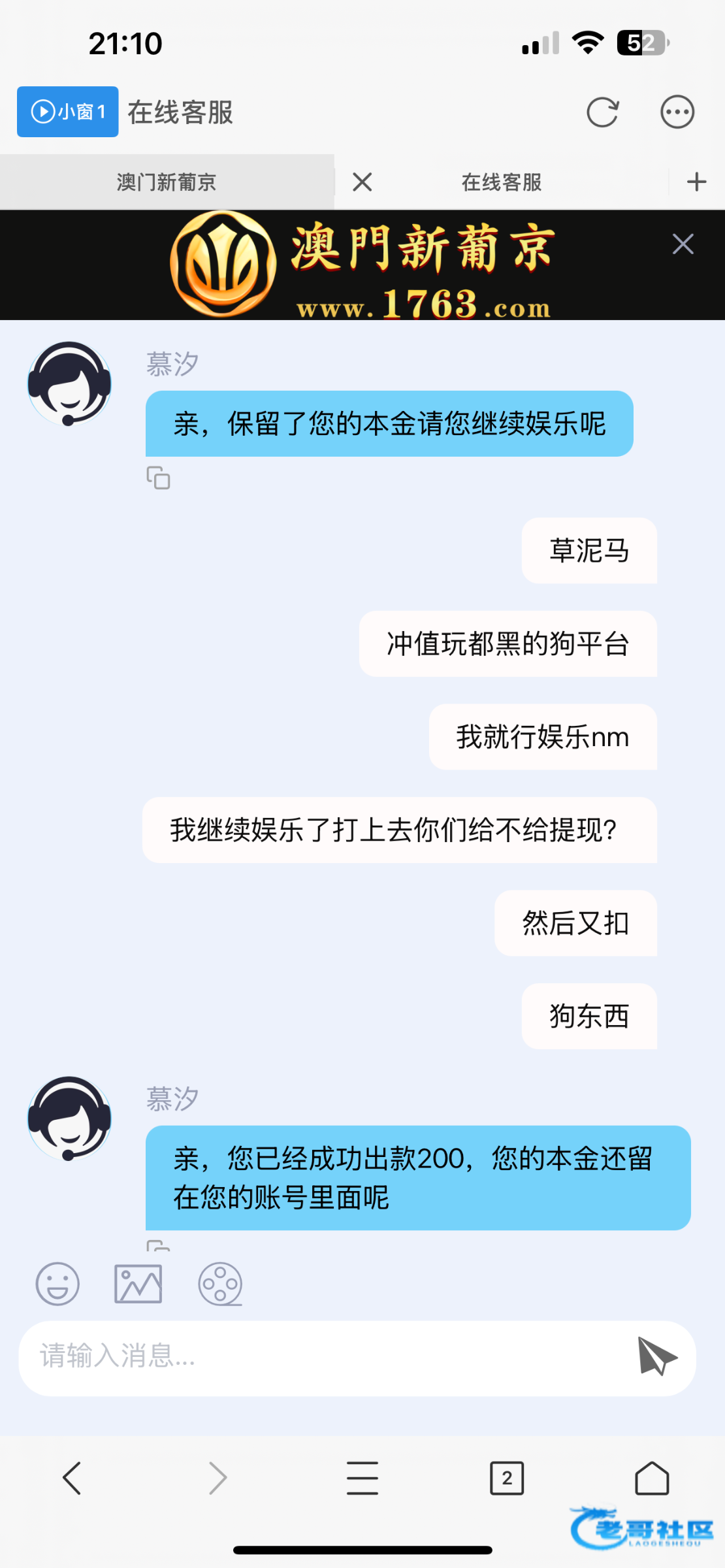
Task: Add a new browser tab
Action: [x=697, y=182]
